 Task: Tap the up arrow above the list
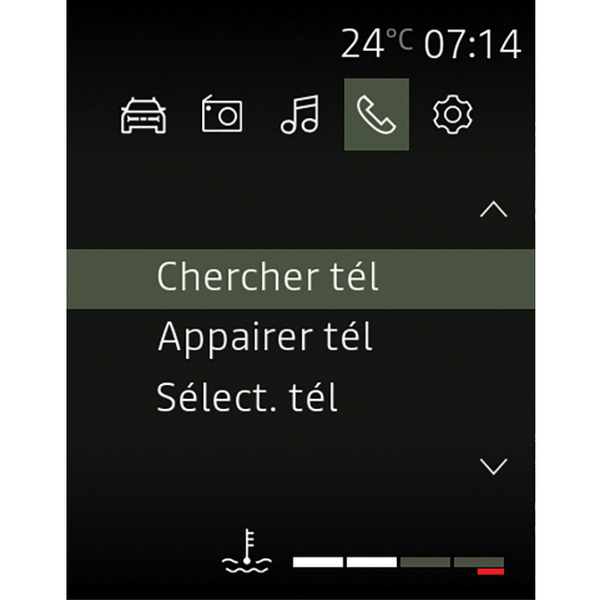point(494,210)
